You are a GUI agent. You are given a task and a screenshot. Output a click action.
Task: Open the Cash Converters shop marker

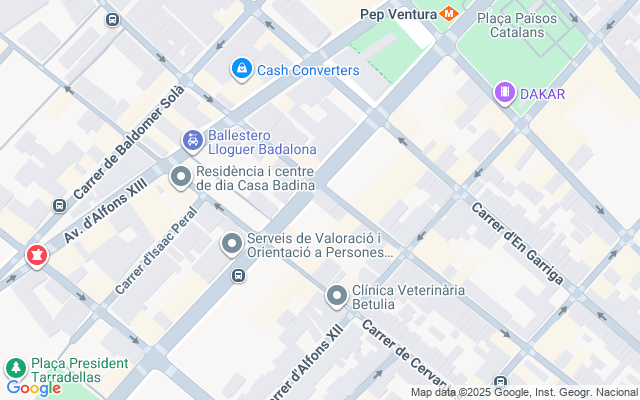tap(241, 69)
